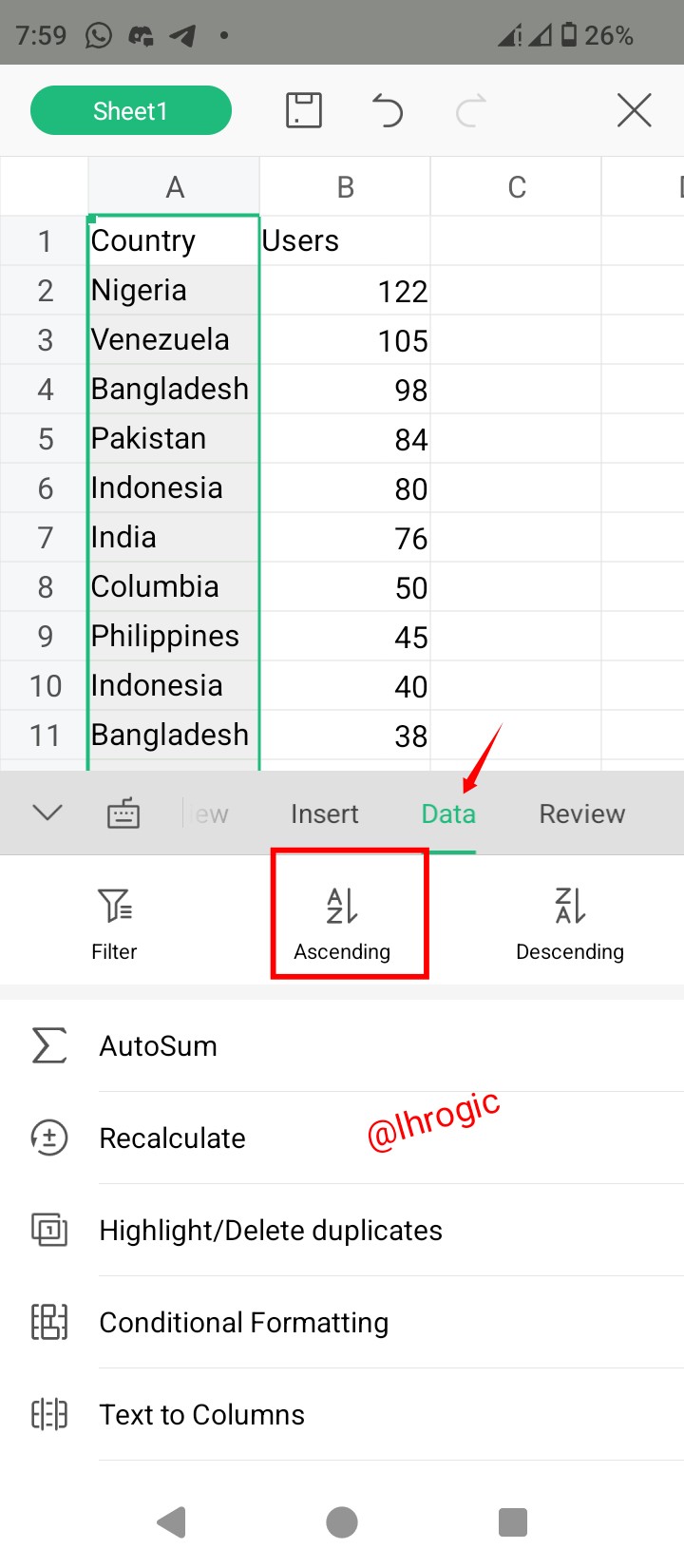
Task: Select column B header
Action: (345, 187)
